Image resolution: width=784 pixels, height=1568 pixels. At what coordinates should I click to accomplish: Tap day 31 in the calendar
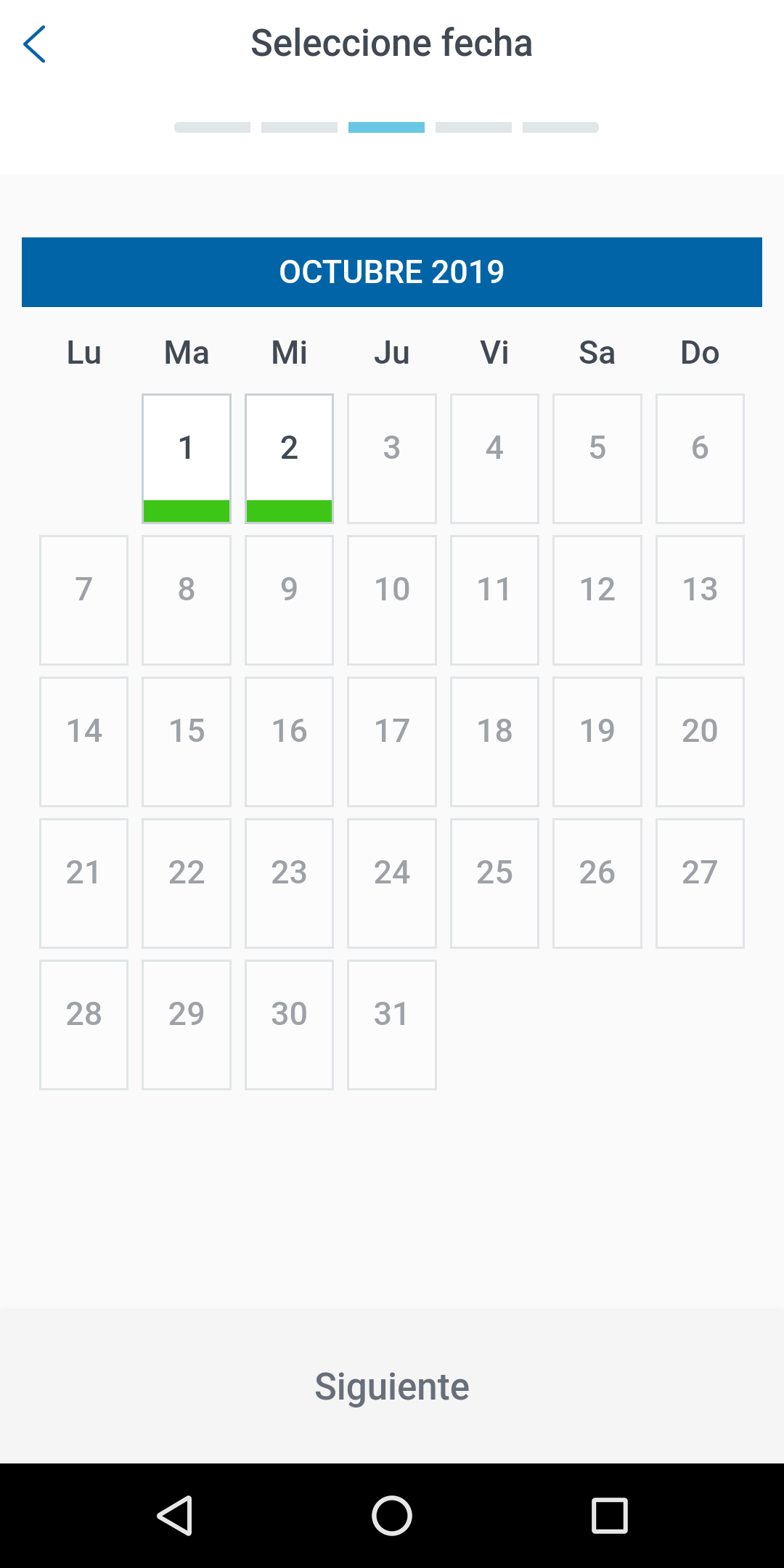click(392, 1024)
